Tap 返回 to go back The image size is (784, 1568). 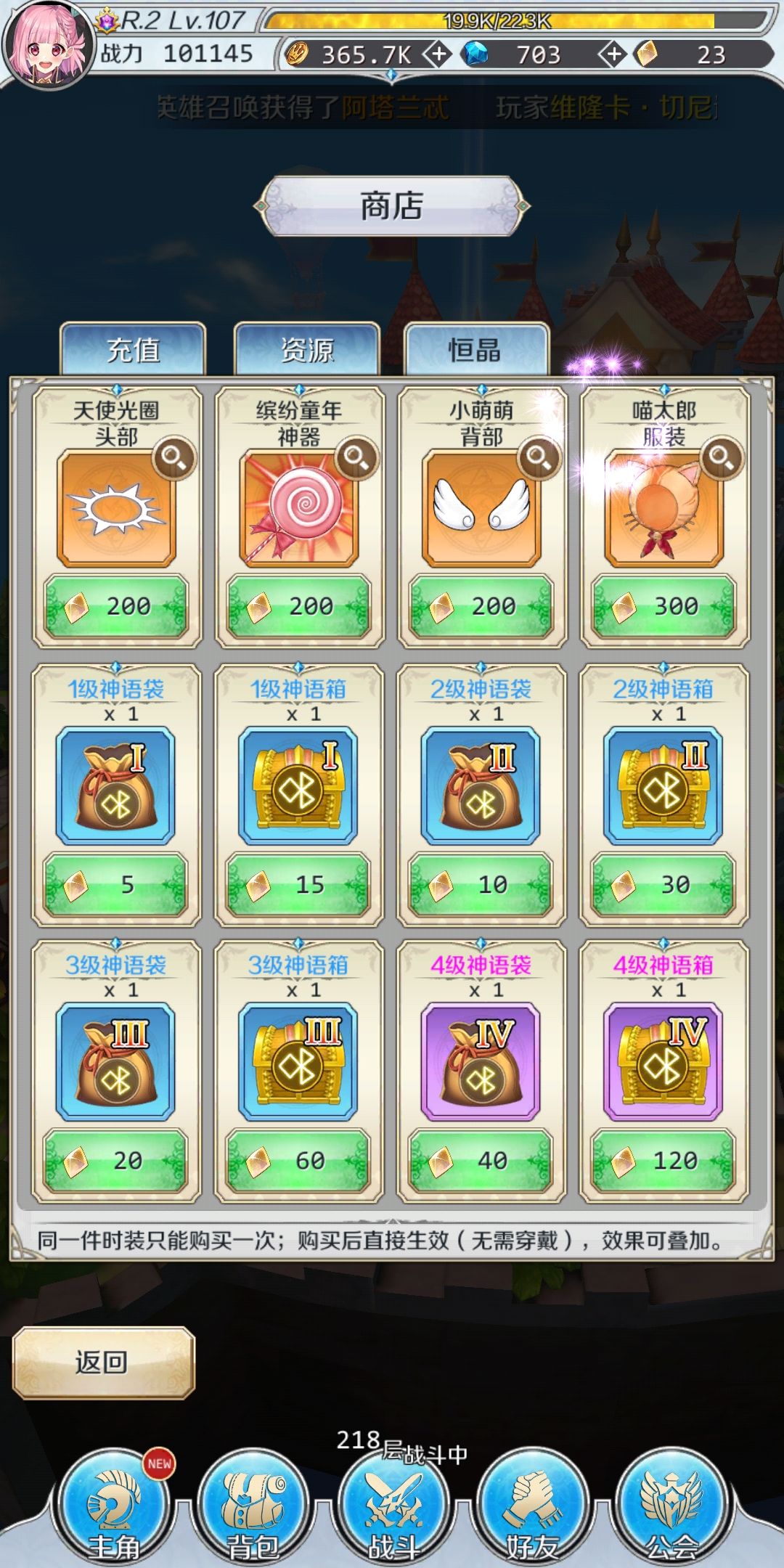(x=103, y=1363)
